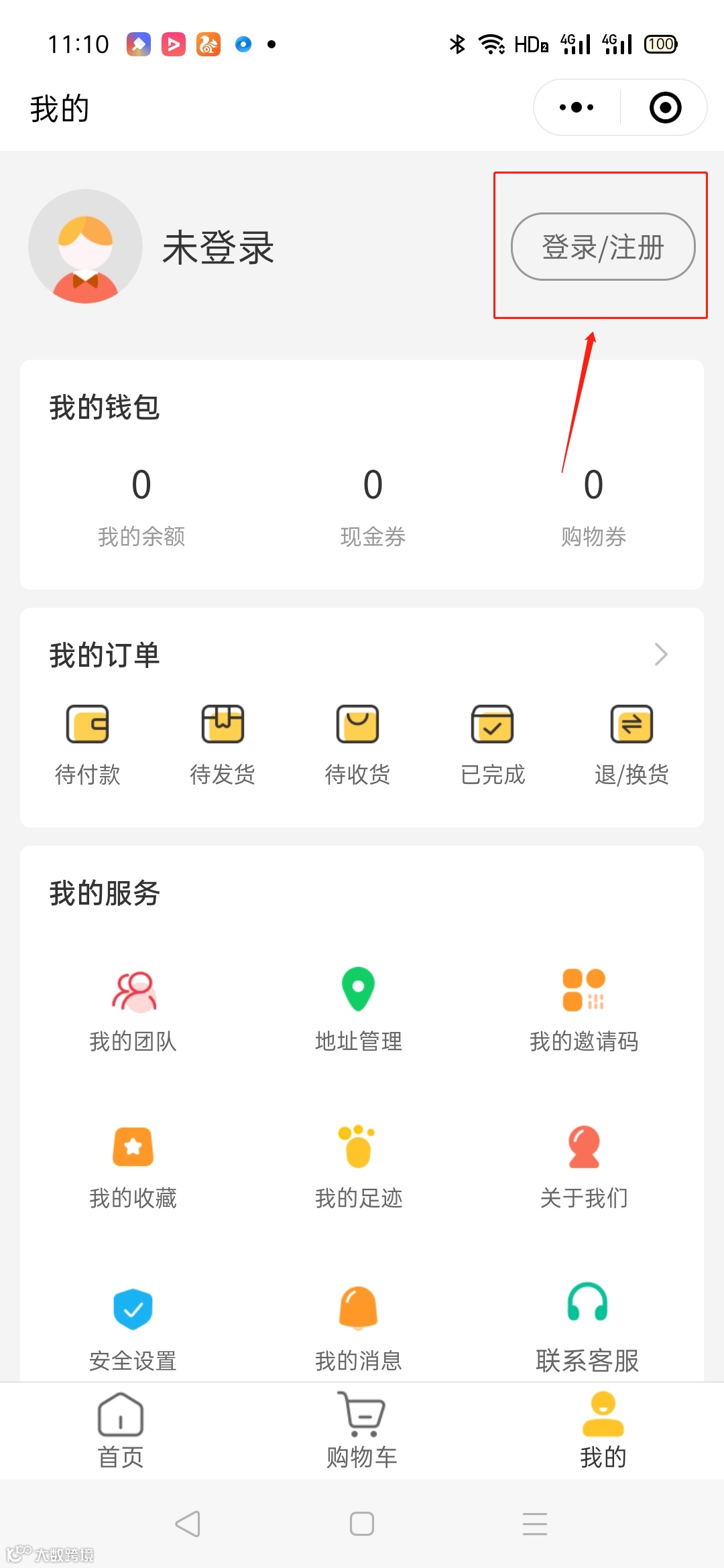Switch to the 首页 tab
Screen dimensions: 724x1568
(121, 1430)
